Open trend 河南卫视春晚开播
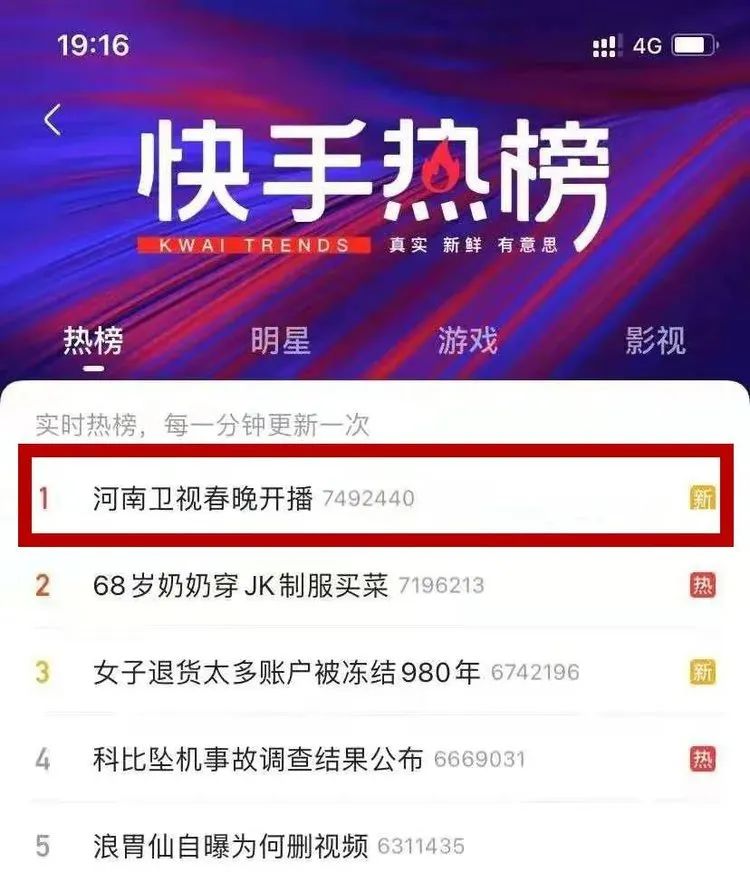 pos(203,497)
